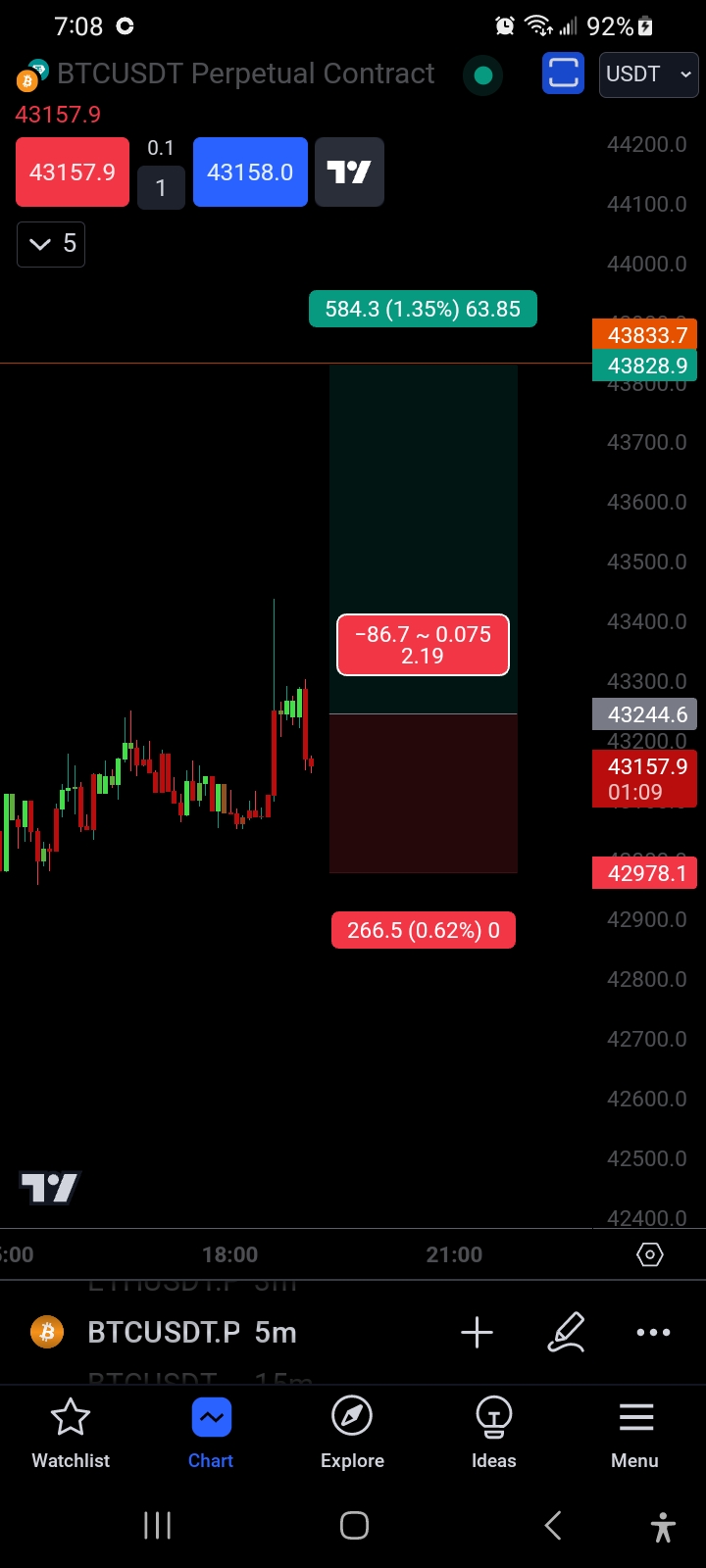Tap the red sell button at 43157.9
The width and height of the screenshot is (706, 1568).
[73, 172]
